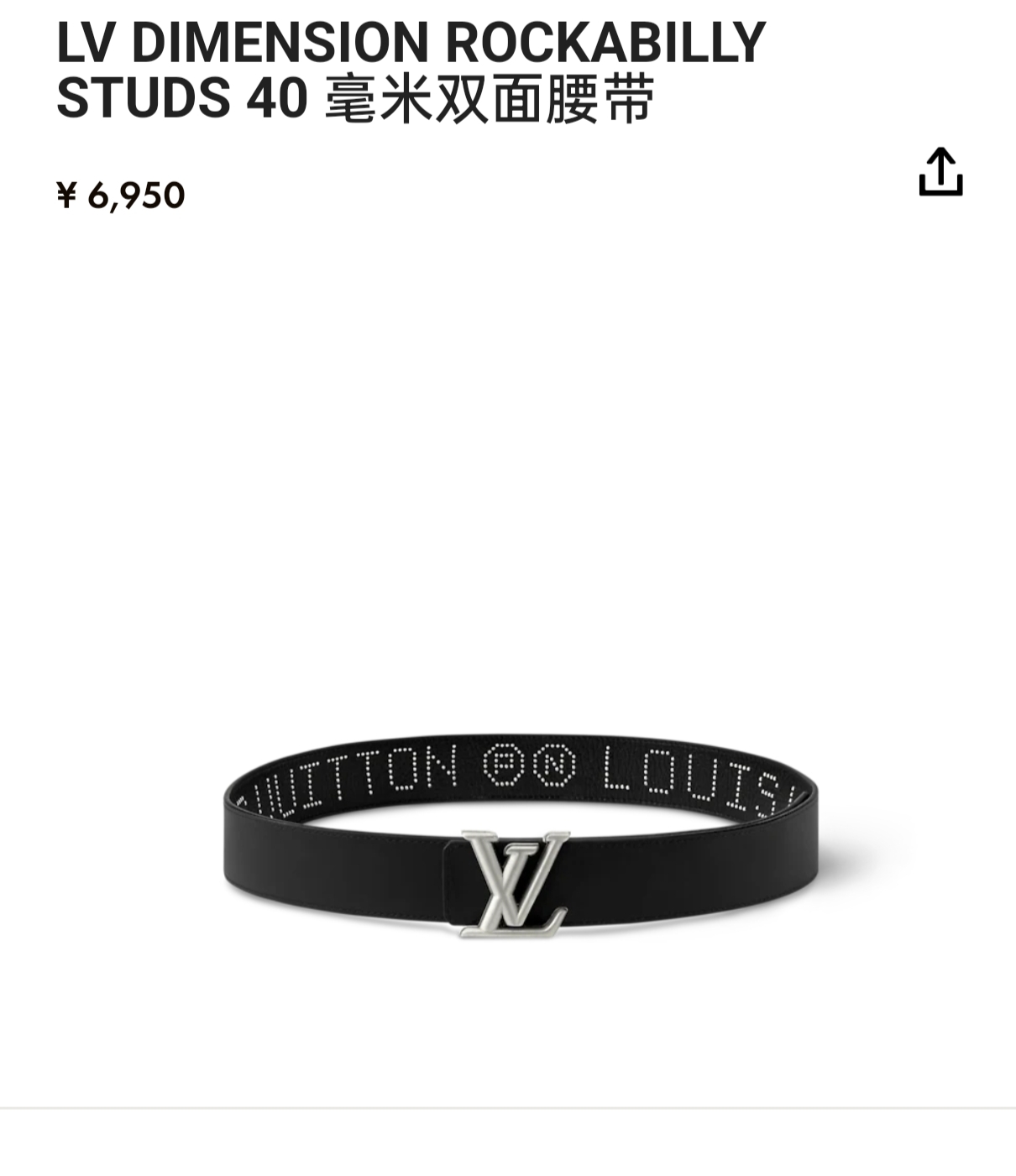Open the belt product image
Screen dimensions: 1016x1176
tap(521, 835)
